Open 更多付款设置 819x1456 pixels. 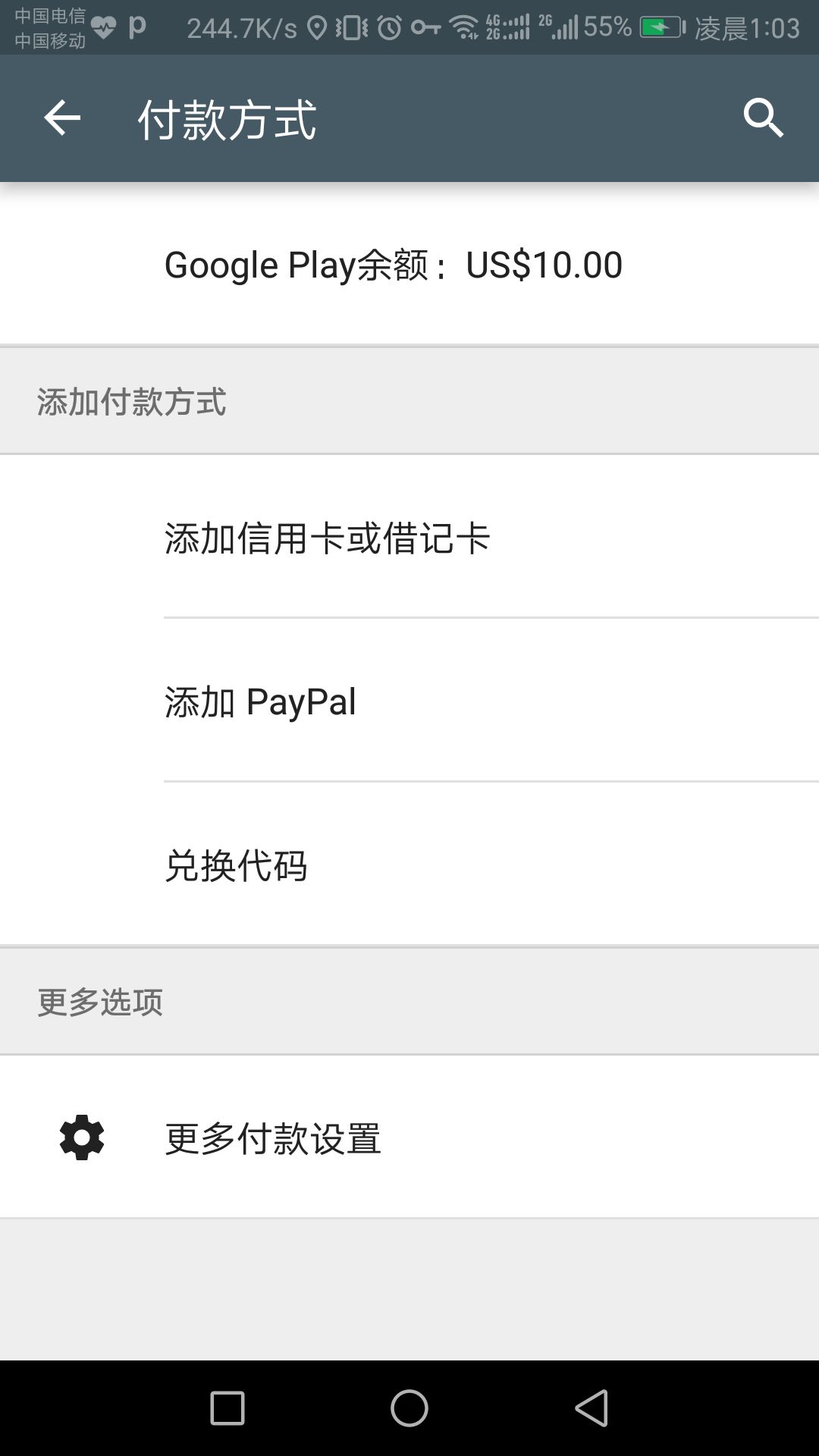[409, 1137]
